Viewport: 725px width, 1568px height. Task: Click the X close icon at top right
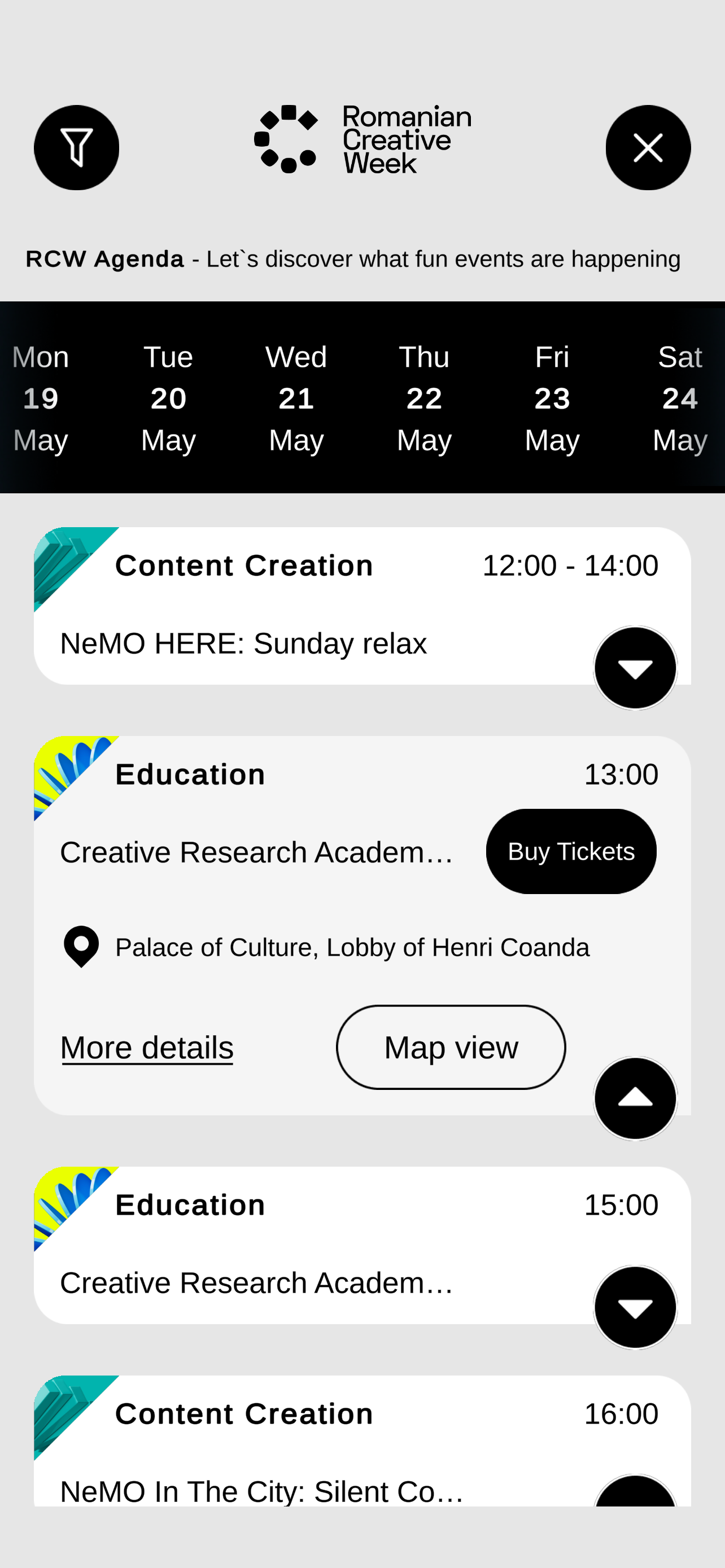coord(648,147)
